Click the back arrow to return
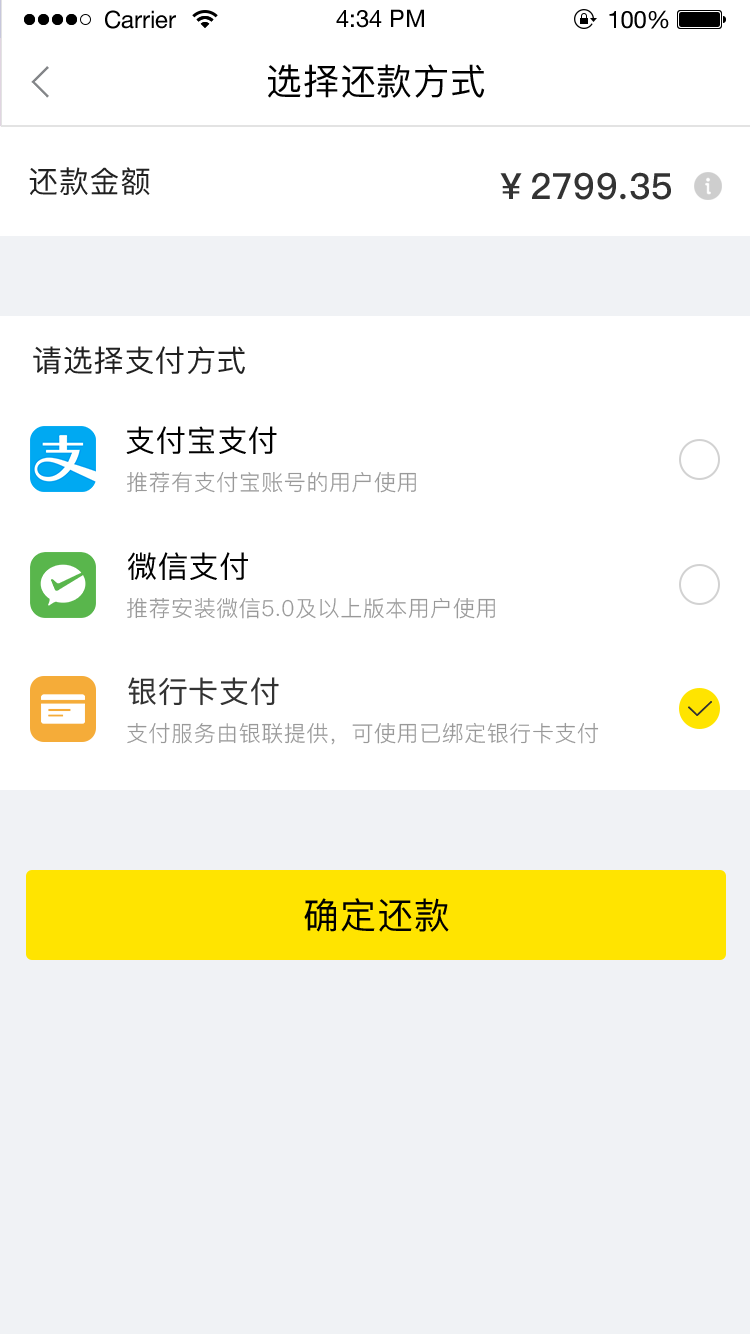This screenshot has width=750, height=1334. (x=40, y=82)
